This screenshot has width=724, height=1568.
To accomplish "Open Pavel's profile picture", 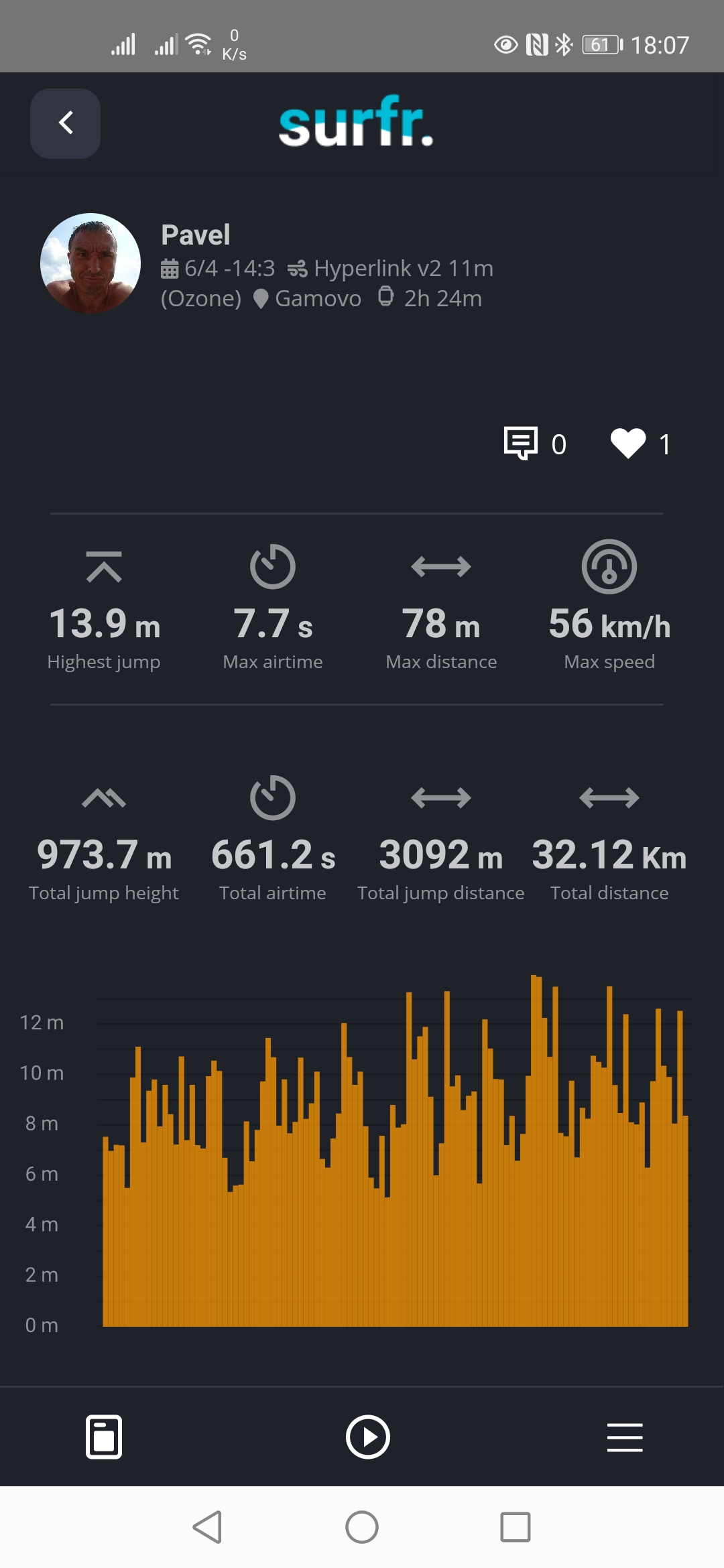I will click(90, 263).
